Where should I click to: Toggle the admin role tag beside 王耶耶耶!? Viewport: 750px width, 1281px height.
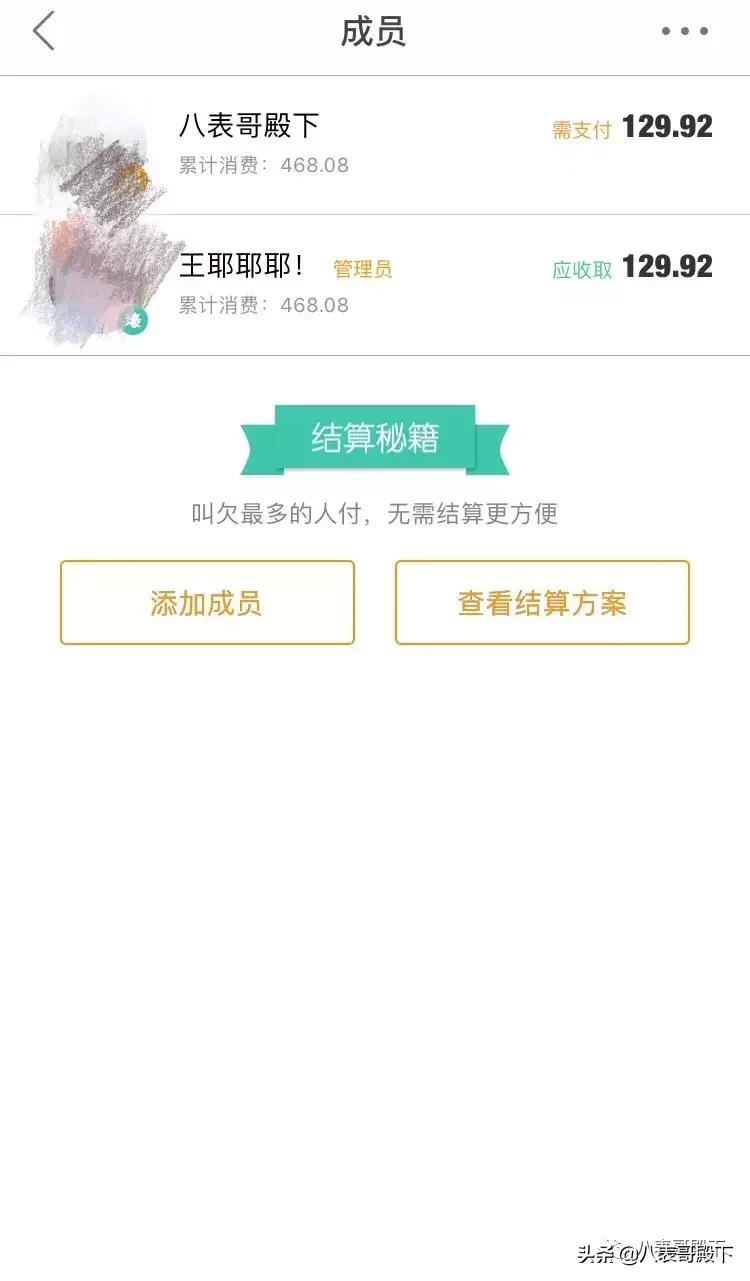[x=362, y=268]
